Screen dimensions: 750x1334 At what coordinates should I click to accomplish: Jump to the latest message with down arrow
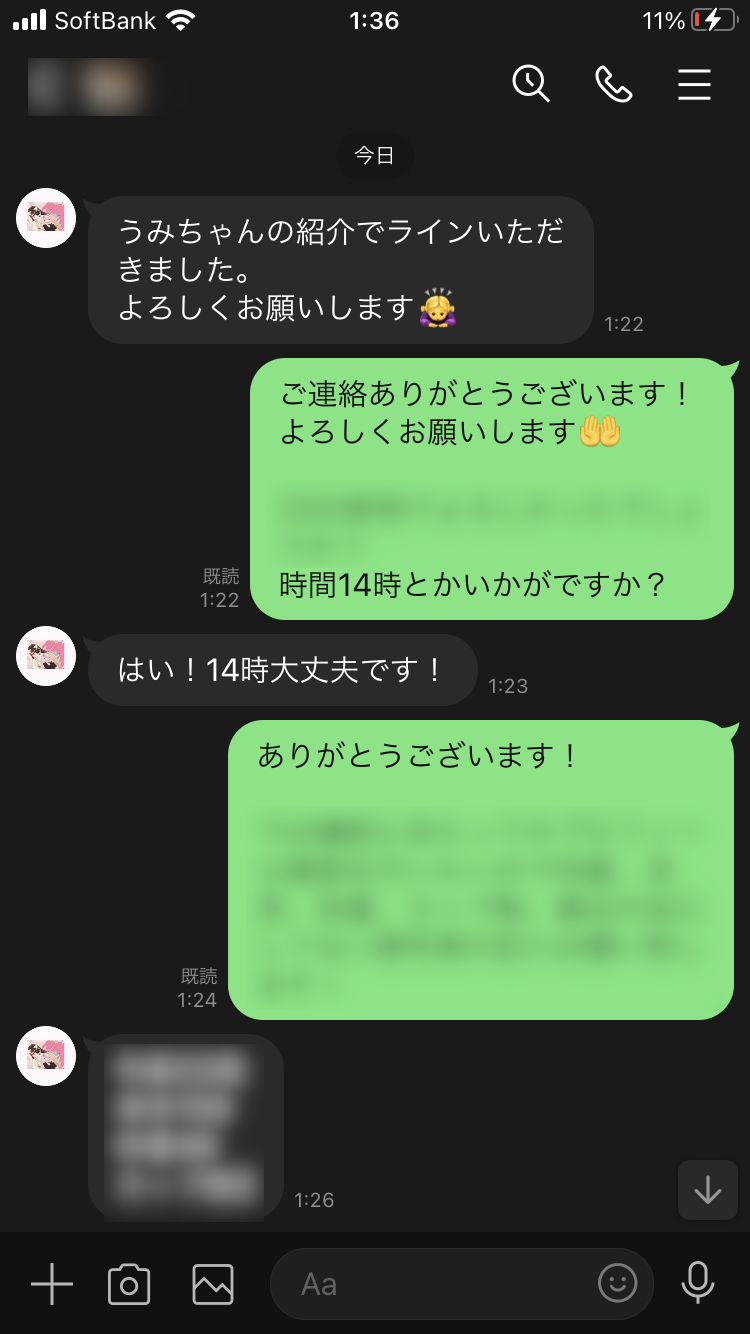pyautogui.click(x=707, y=1190)
